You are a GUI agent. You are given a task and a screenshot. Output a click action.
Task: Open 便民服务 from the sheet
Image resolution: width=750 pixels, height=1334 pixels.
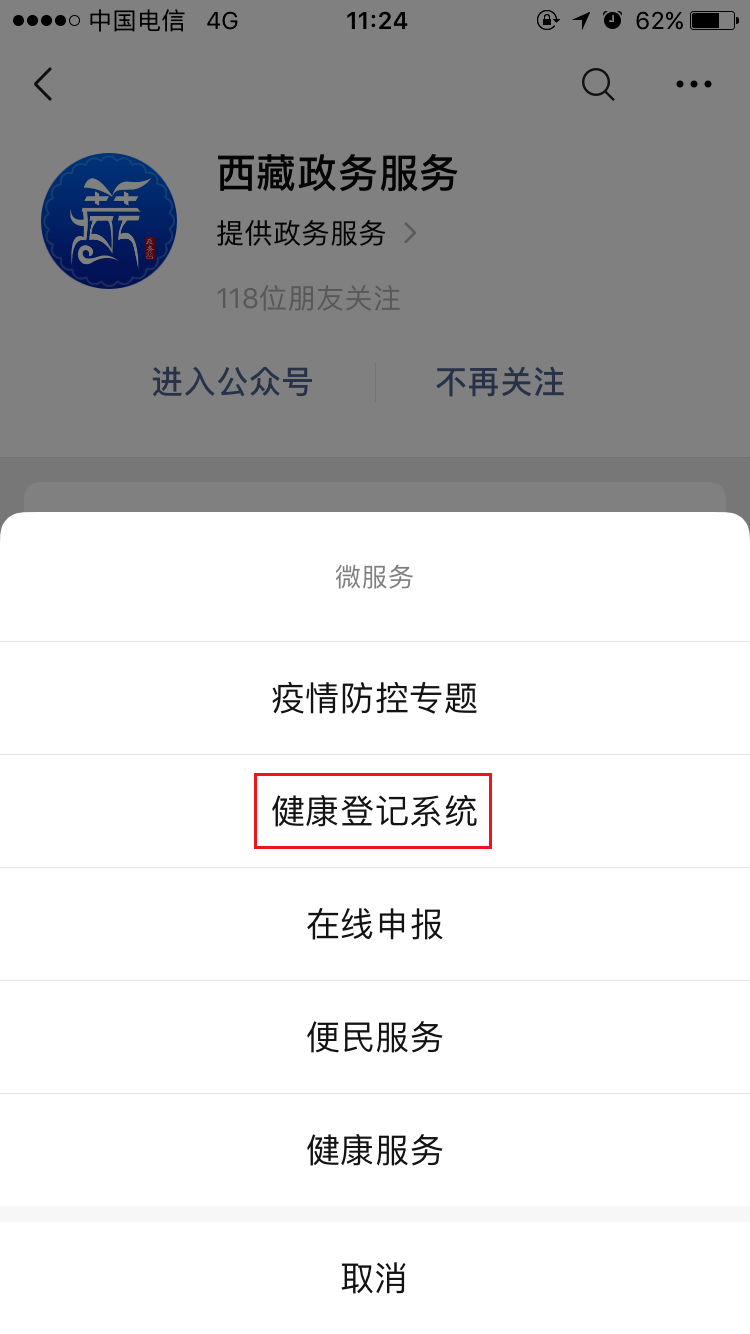pos(374,1037)
